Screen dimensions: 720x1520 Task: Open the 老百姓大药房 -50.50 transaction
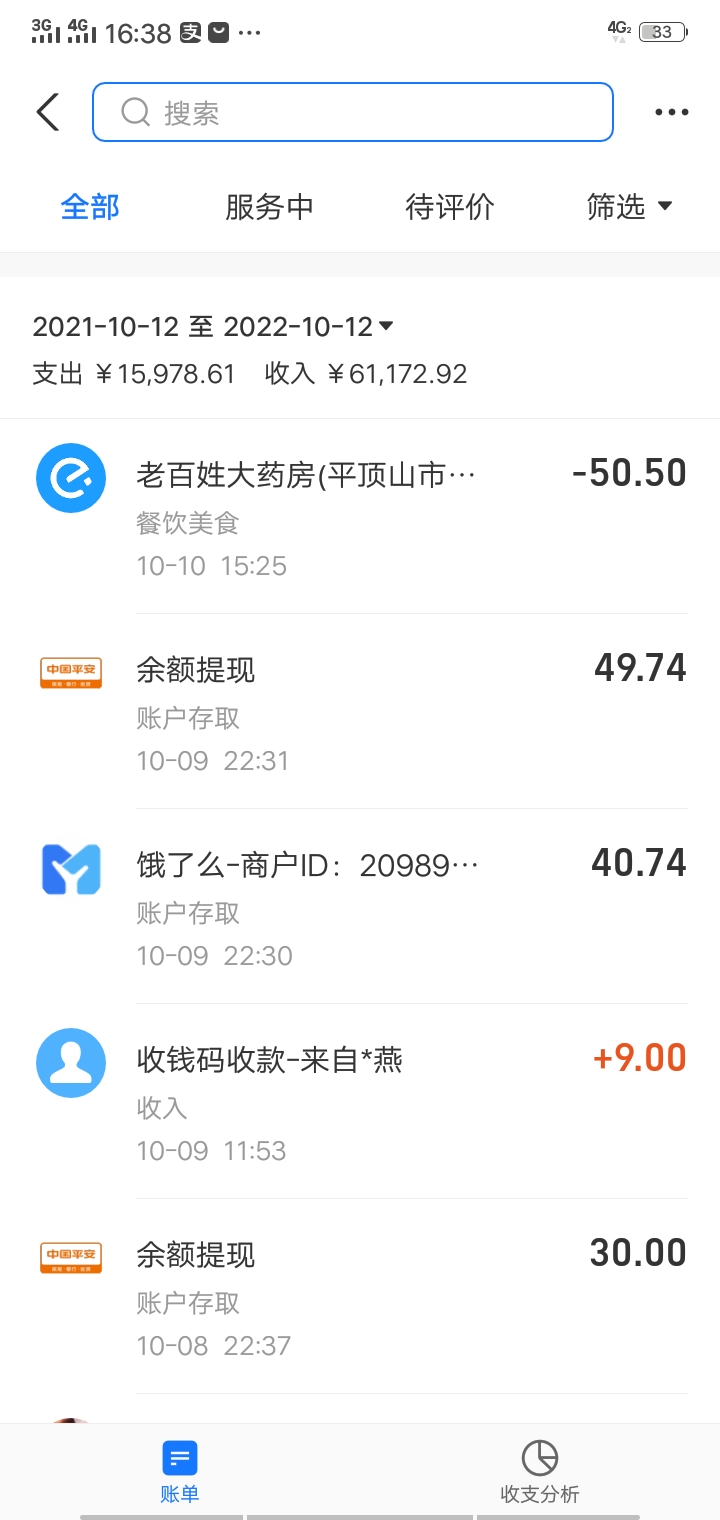pyautogui.click(x=360, y=516)
